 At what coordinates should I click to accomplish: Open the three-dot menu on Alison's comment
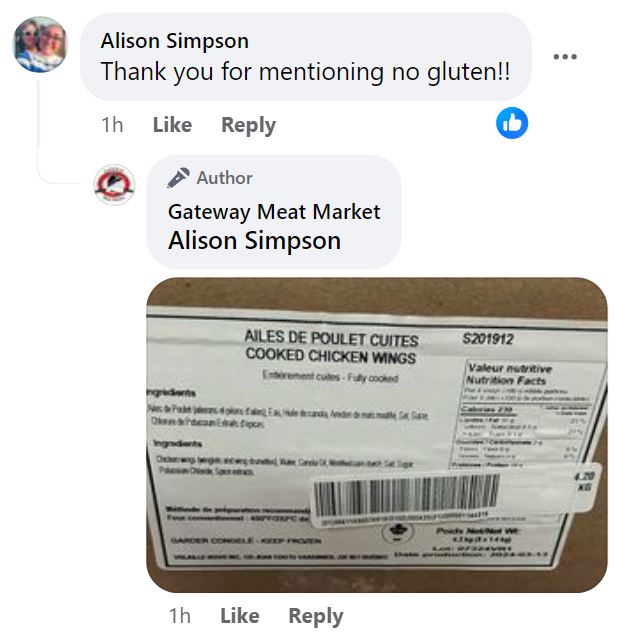pyautogui.click(x=565, y=57)
